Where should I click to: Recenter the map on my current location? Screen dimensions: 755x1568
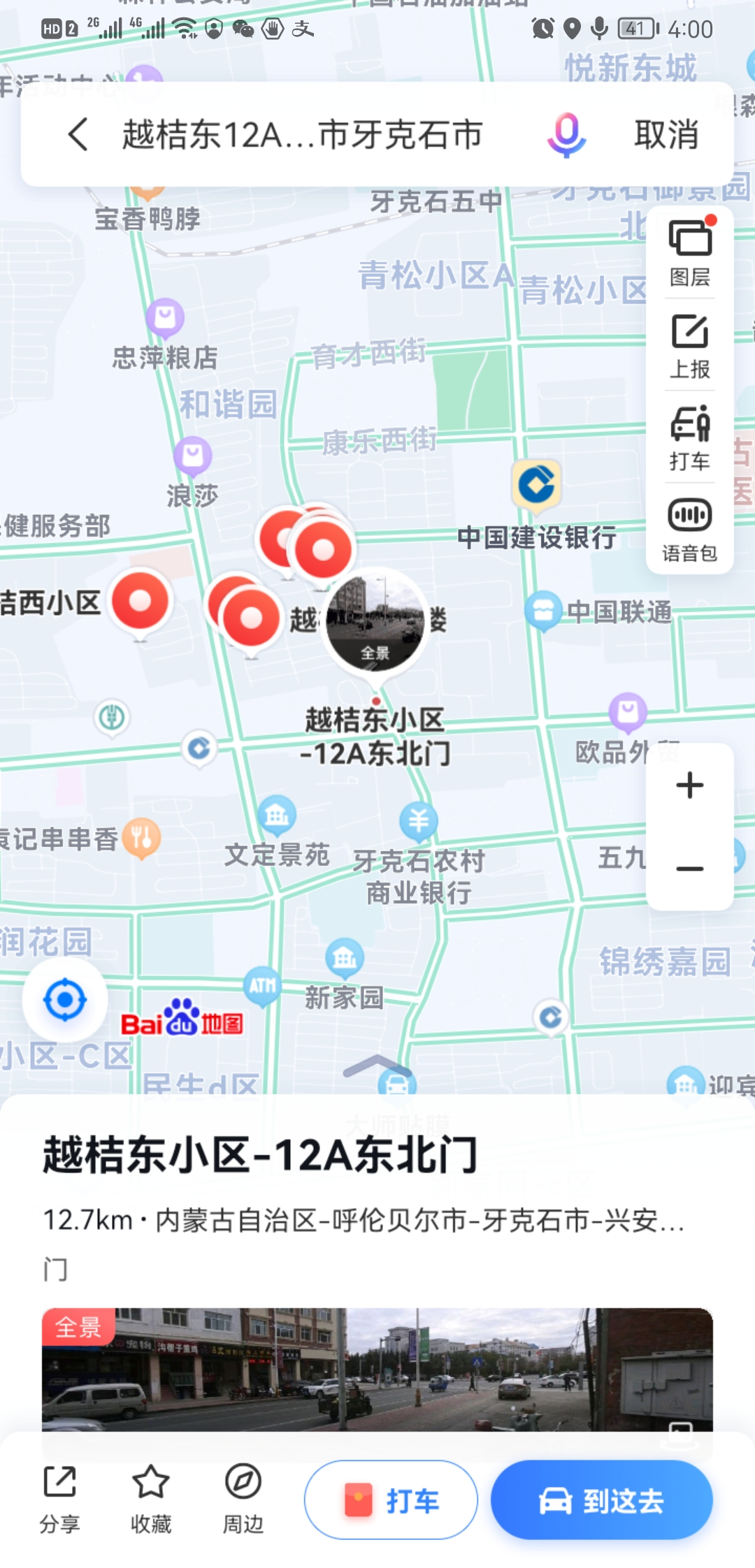click(x=65, y=1000)
